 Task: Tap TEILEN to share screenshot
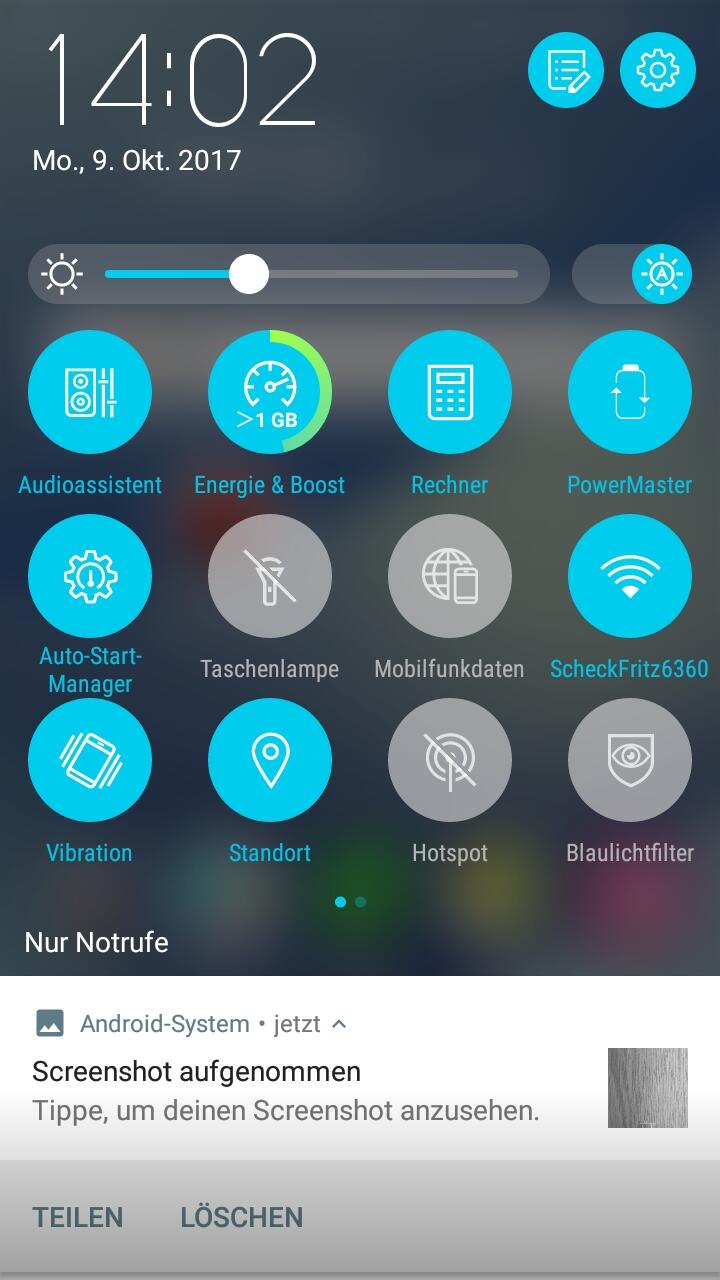tap(78, 1217)
